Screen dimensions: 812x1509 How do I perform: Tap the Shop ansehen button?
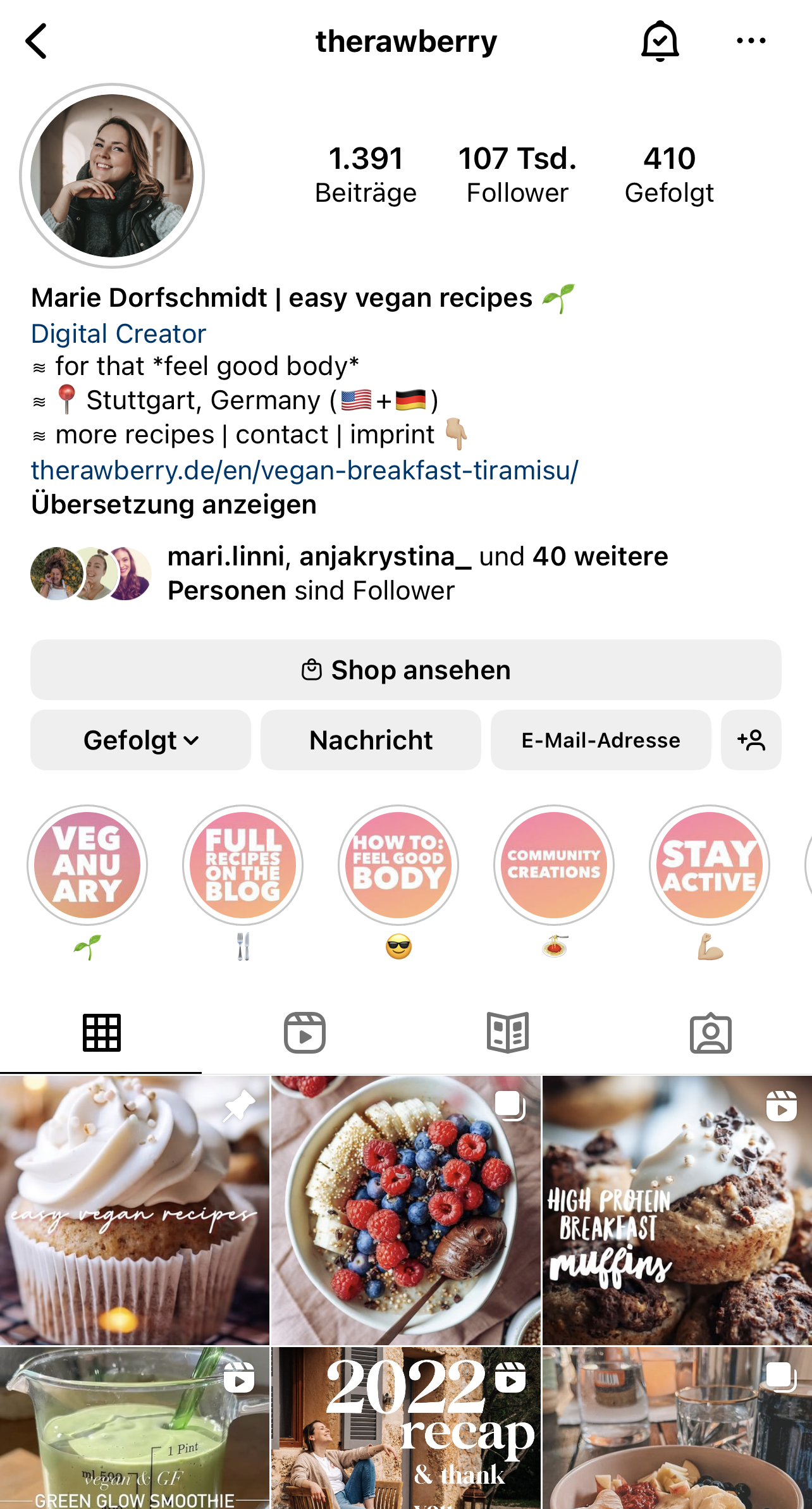[x=405, y=670]
